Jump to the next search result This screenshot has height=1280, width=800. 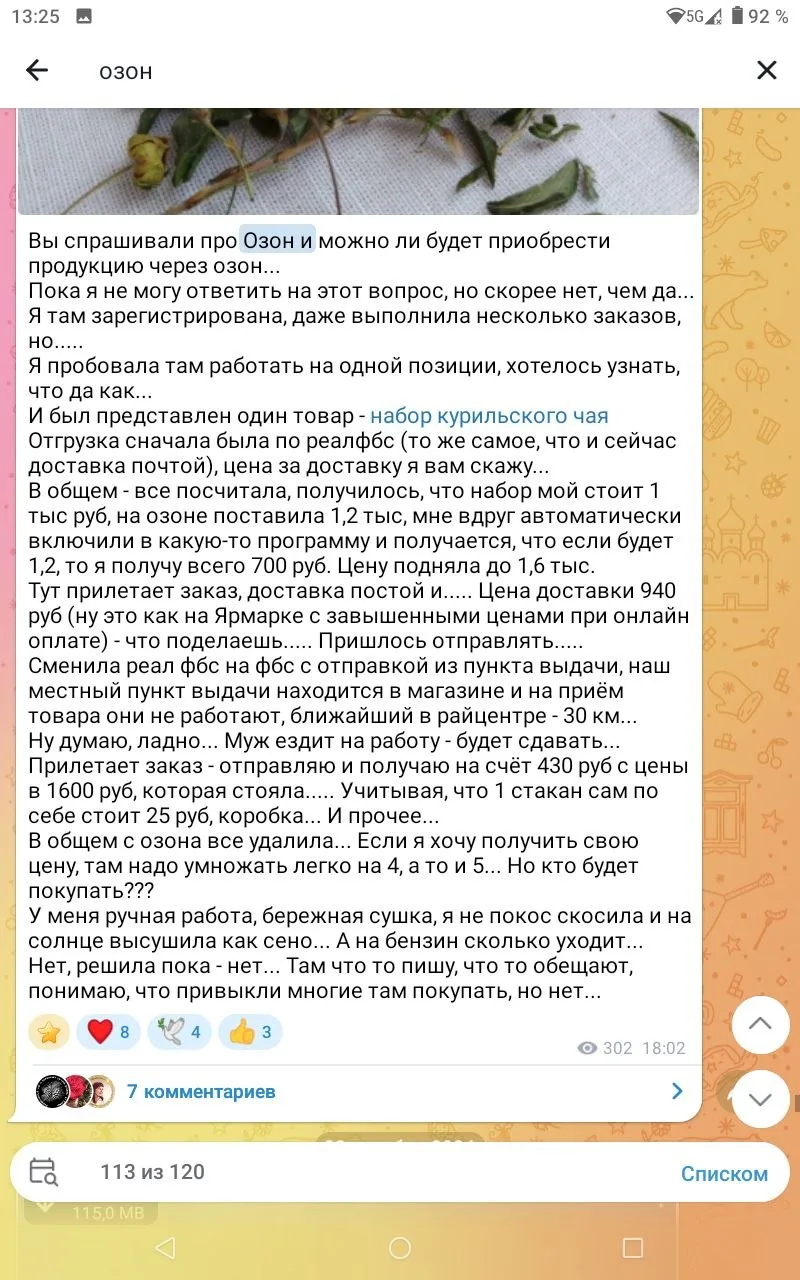(x=761, y=1099)
